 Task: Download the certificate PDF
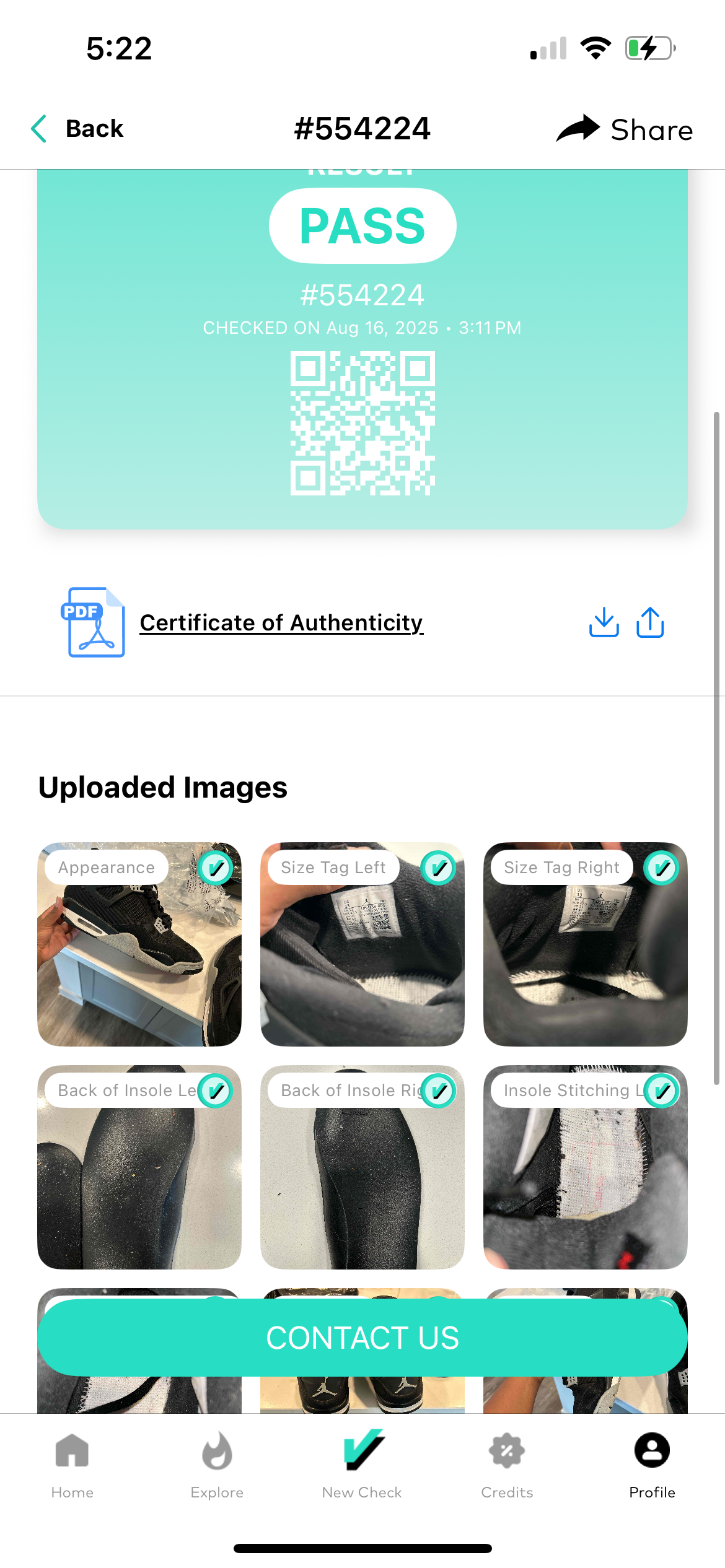tap(604, 622)
